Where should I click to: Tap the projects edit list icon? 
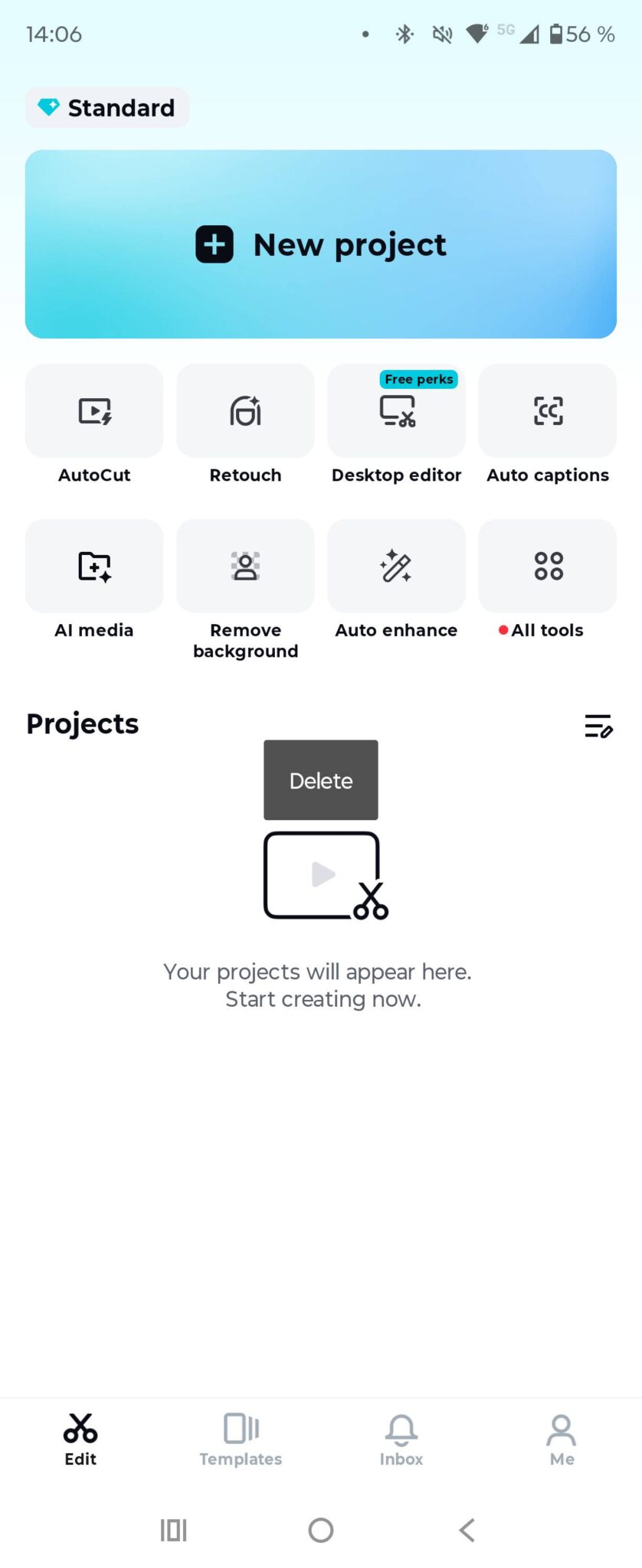[598, 726]
